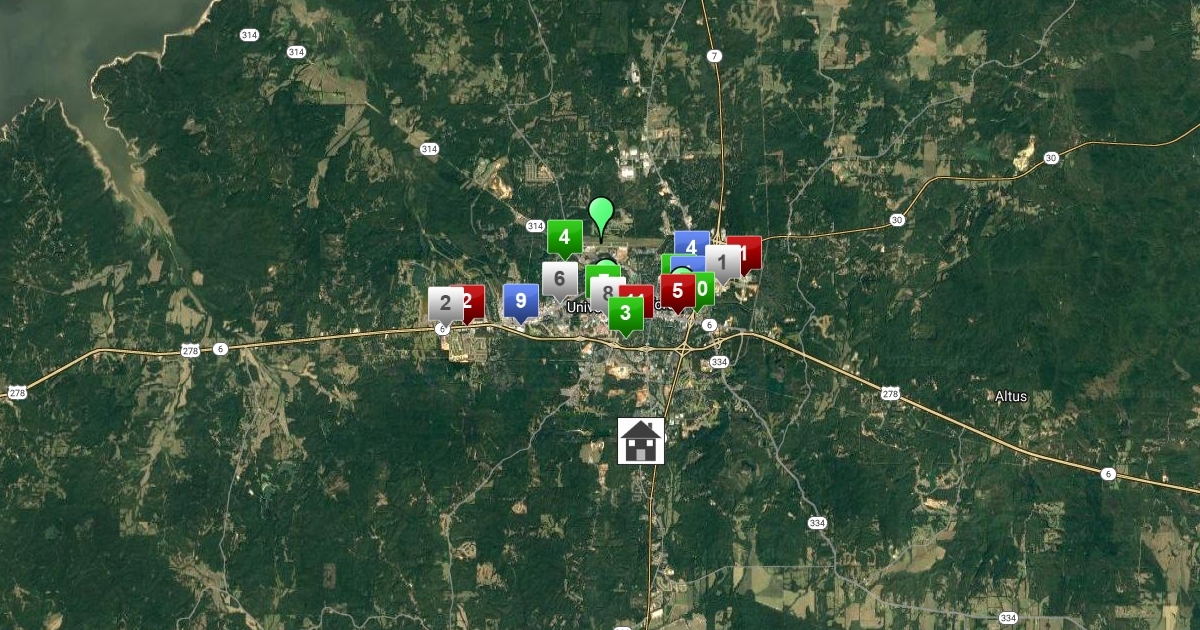
Task: Tap the gray marker numbered 1
Action: [721, 263]
